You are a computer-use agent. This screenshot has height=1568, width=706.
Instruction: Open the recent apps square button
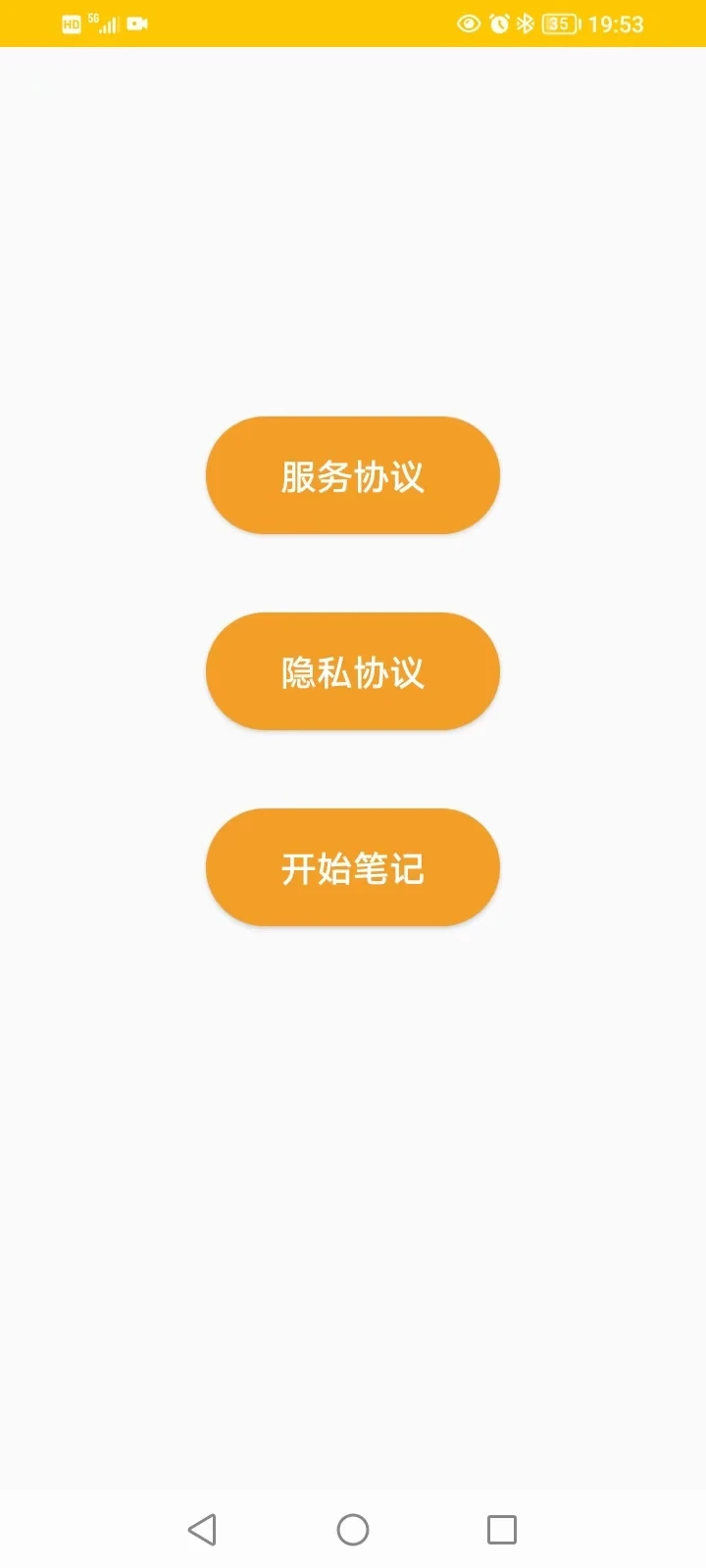(x=502, y=1529)
